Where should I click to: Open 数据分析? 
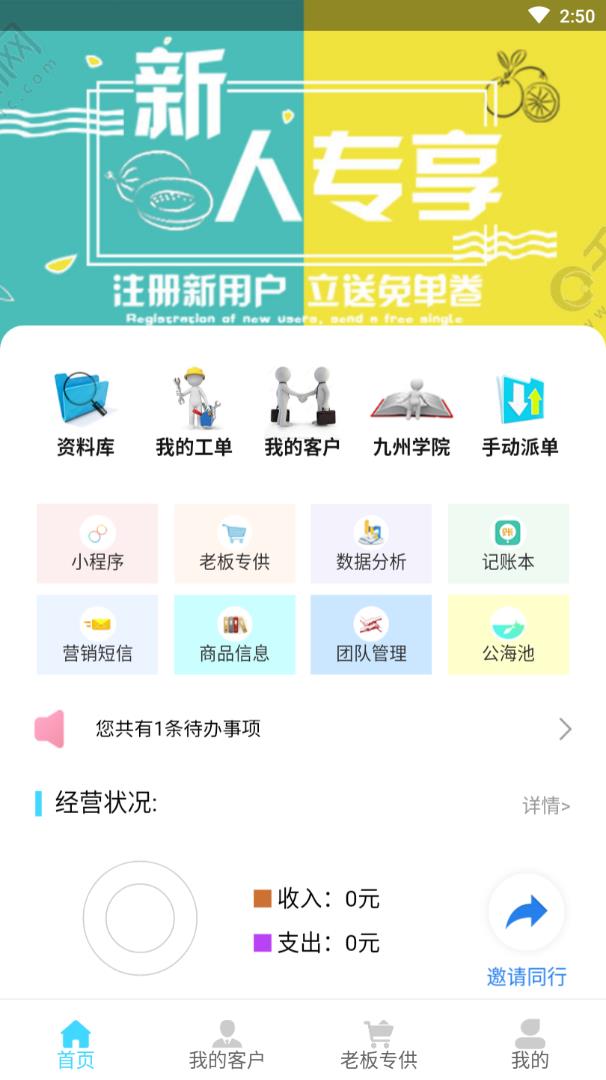click(371, 543)
